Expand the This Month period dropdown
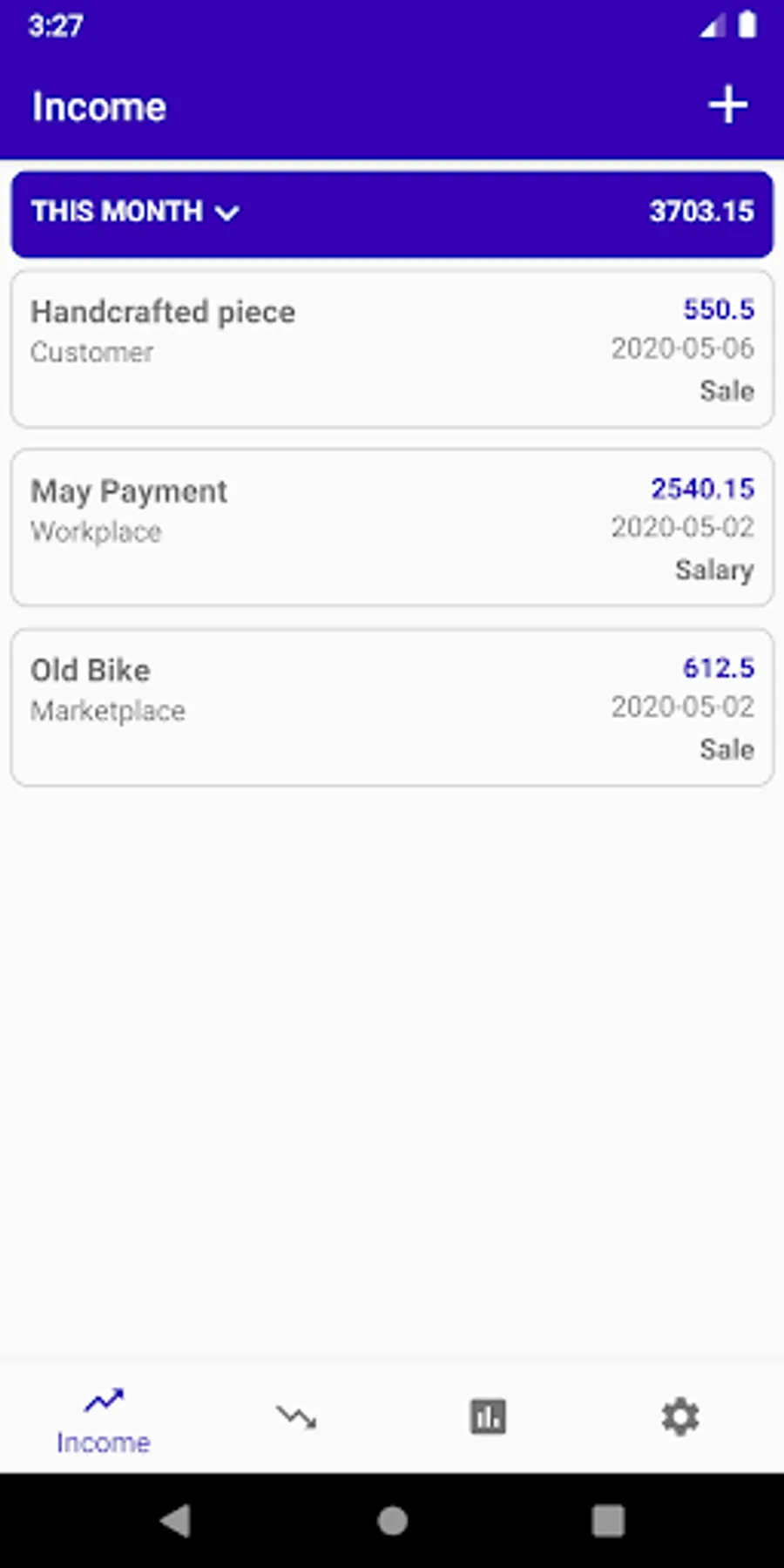This screenshot has width=784, height=1568. (x=136, y=212)
